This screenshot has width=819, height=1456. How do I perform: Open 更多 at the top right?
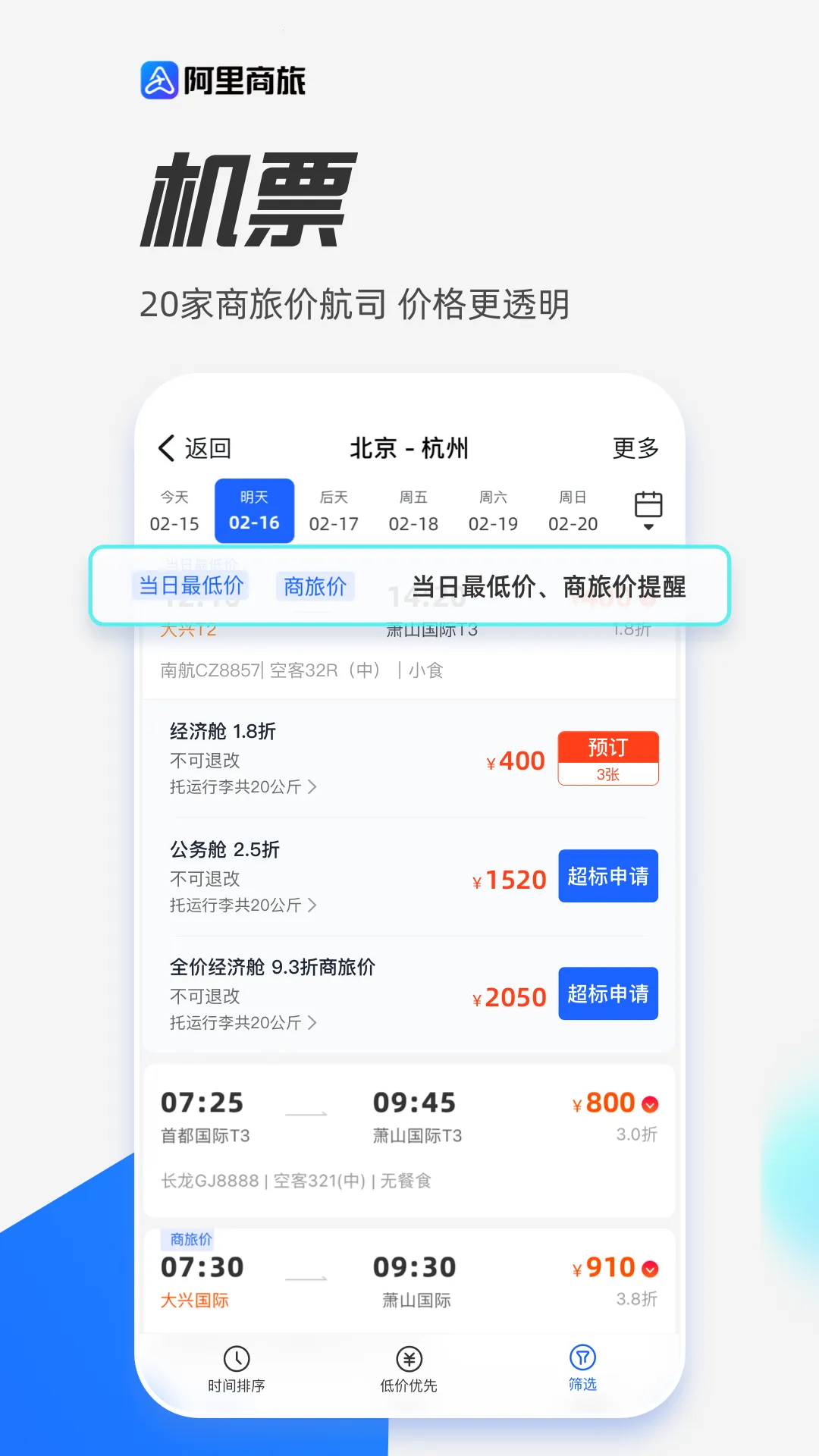pos(635,448)
